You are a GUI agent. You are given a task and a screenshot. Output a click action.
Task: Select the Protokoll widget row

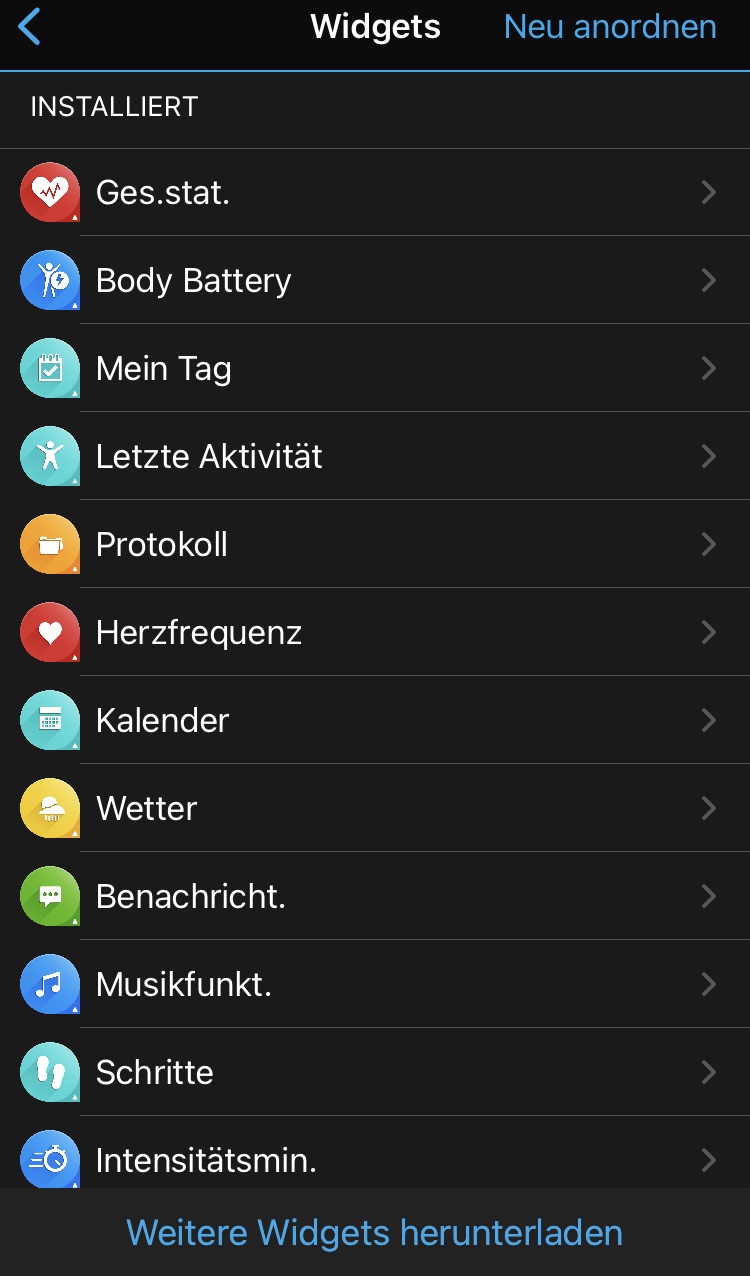click(375, 544)
